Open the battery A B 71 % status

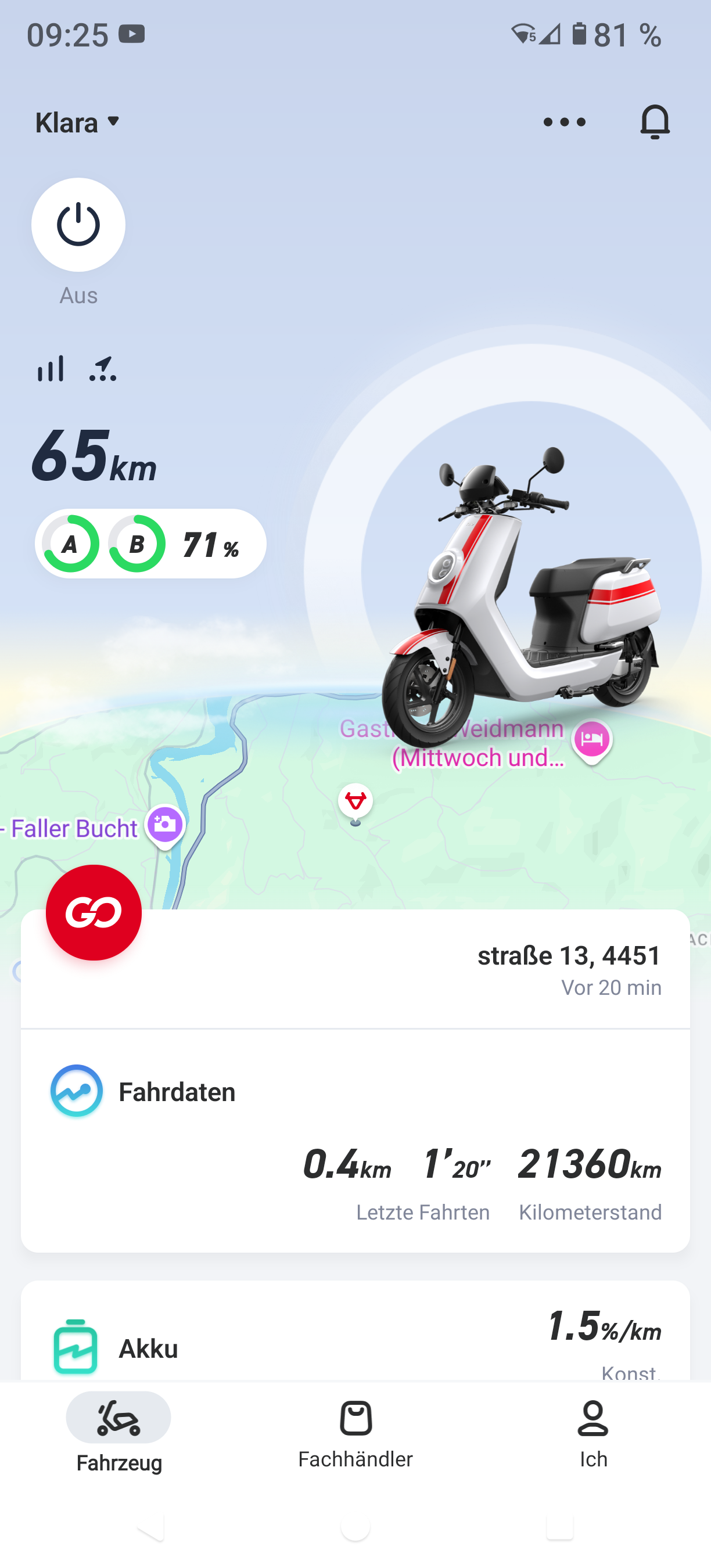(150, 544)
